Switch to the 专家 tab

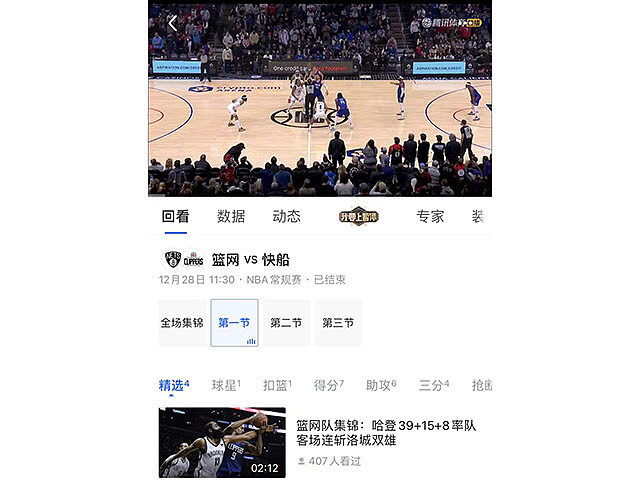430,216
